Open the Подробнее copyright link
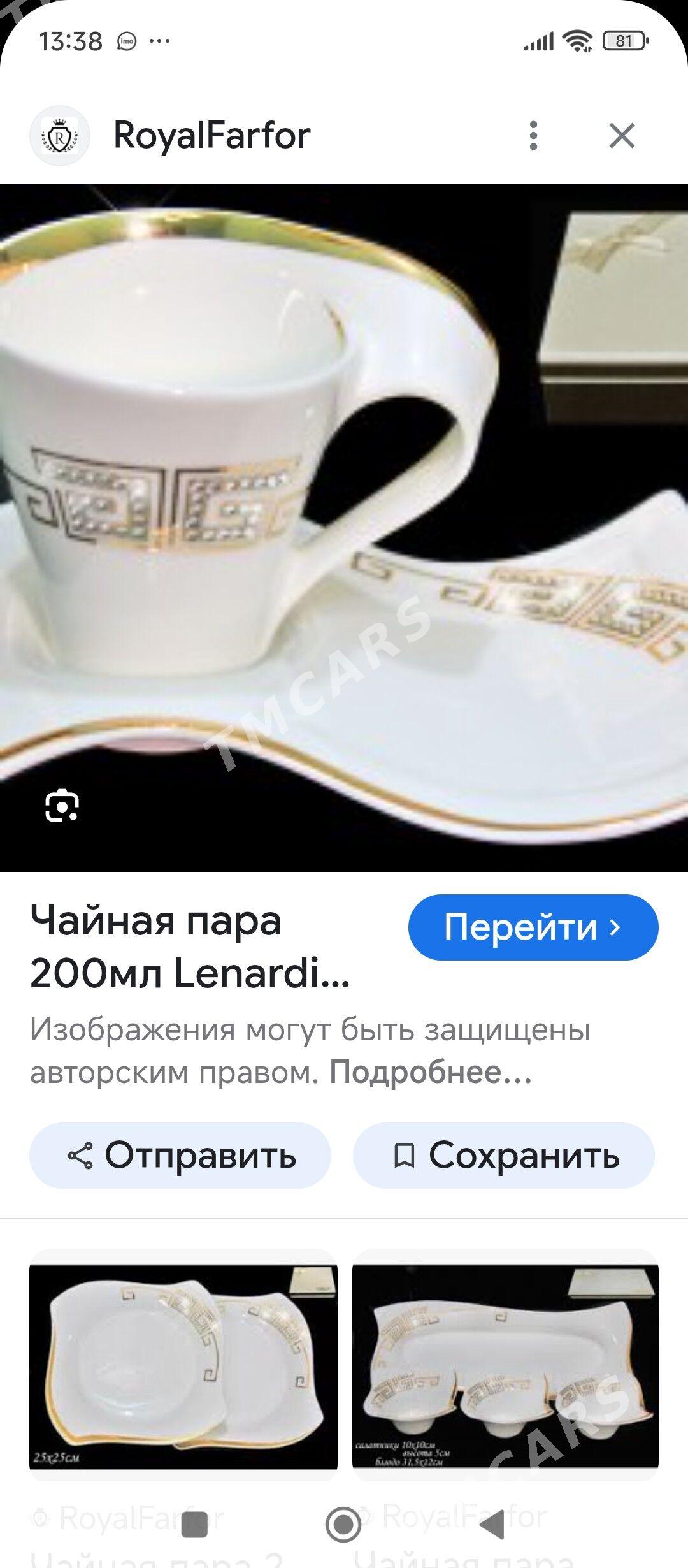Viewport: 688px width, 1568px height. [431, 1073]
